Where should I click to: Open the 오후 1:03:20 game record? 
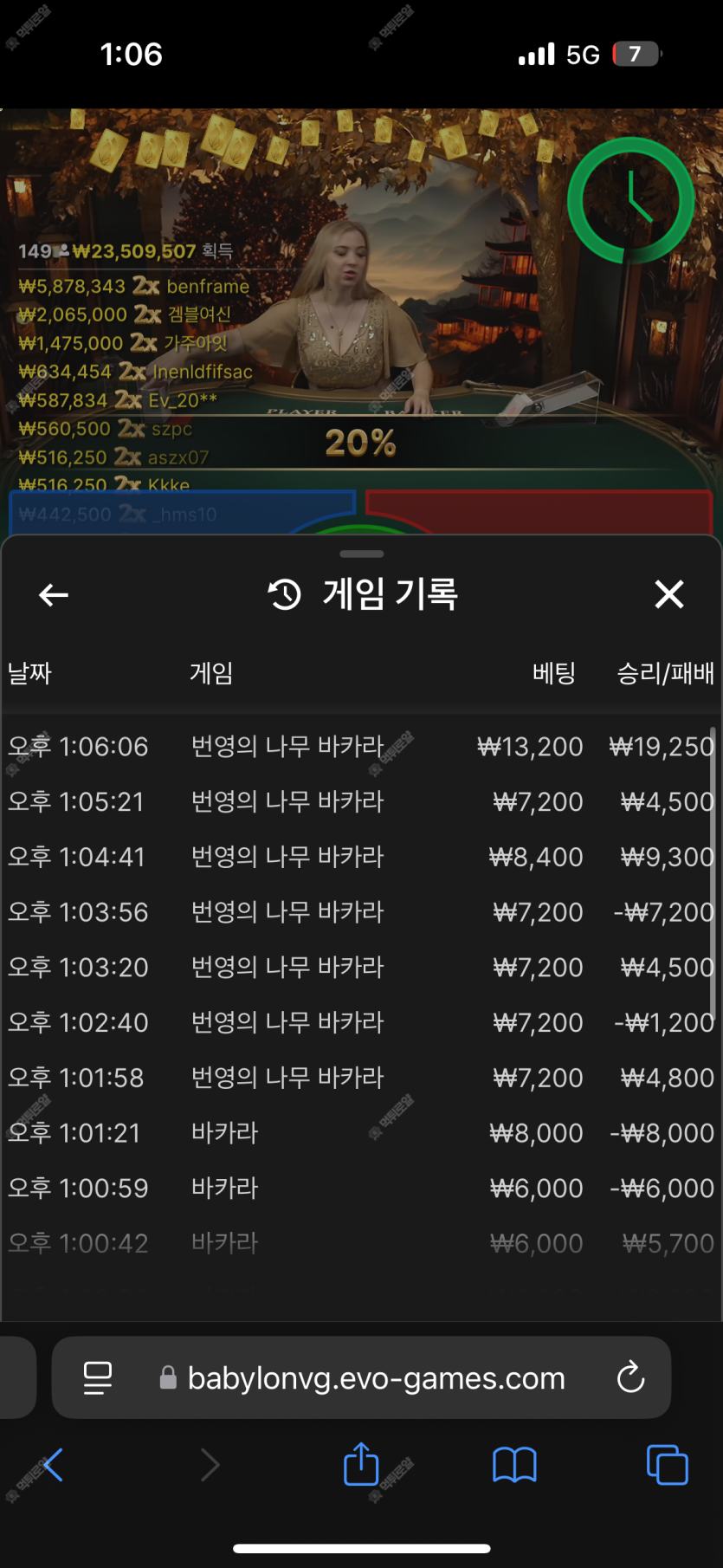(360, 968)
